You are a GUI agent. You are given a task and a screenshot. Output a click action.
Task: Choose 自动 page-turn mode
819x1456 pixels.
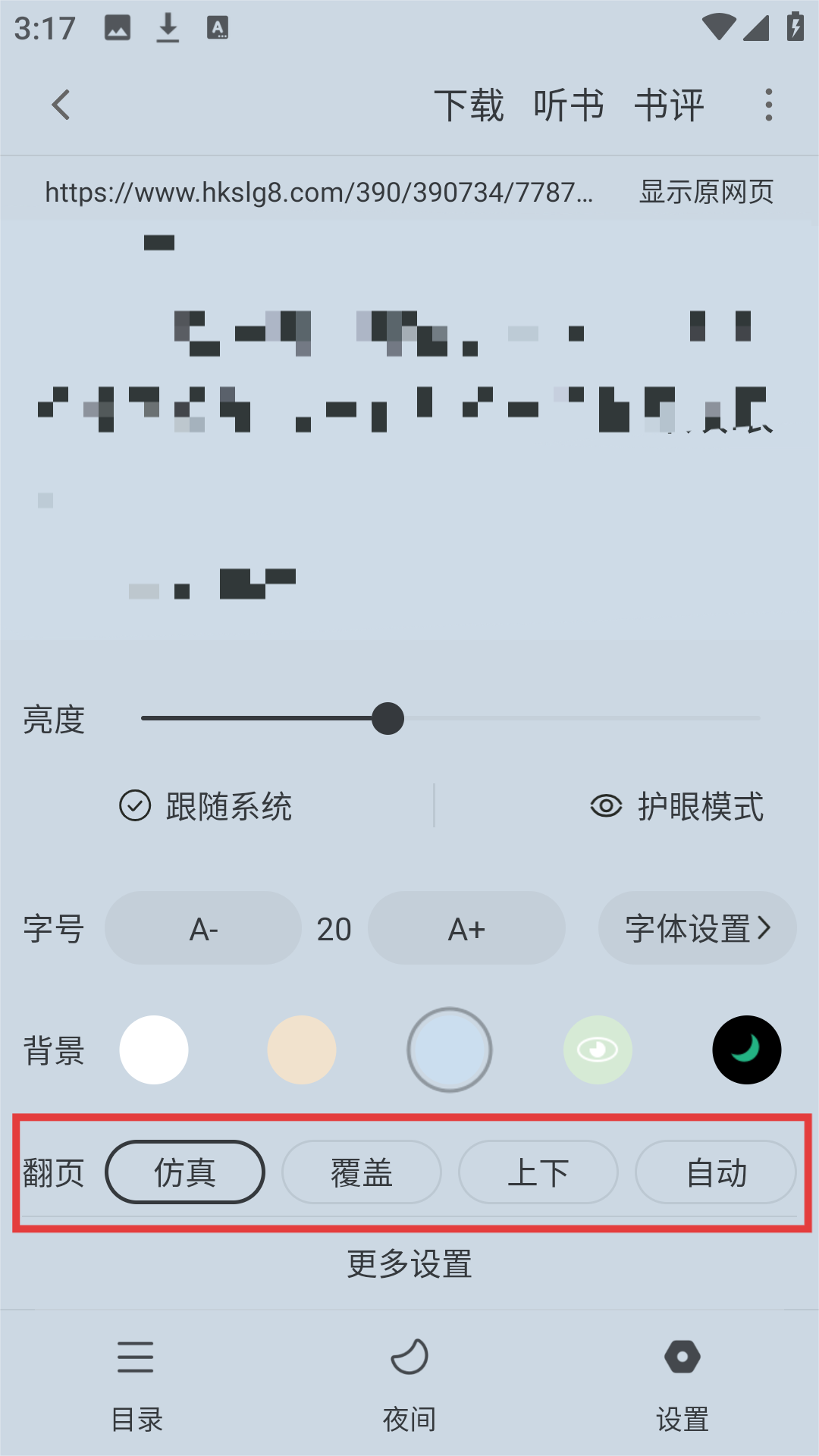pyautogui.click(x=716, y=1172)
